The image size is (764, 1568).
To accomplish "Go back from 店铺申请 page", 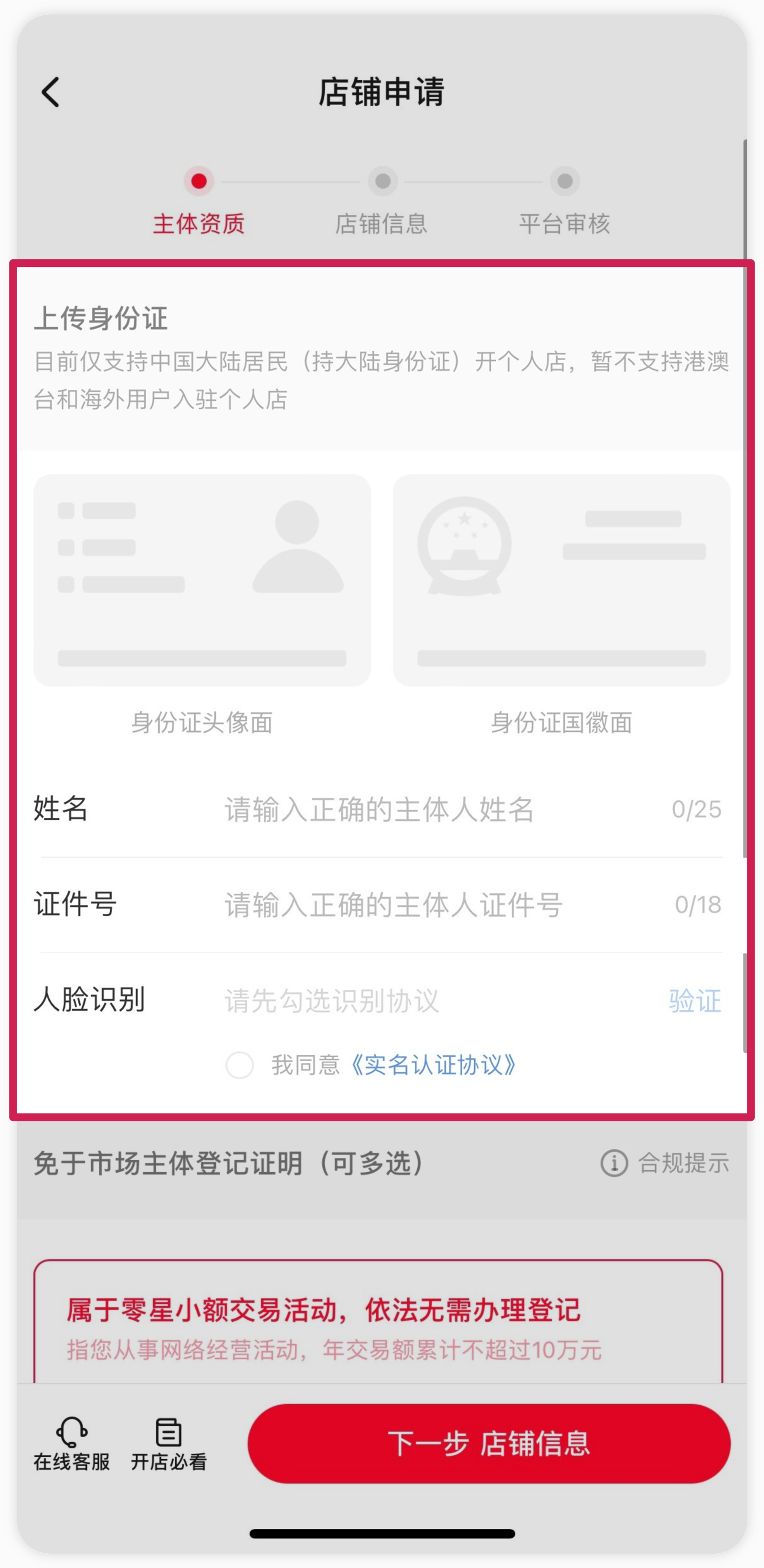I will click(x=51, y=92).
